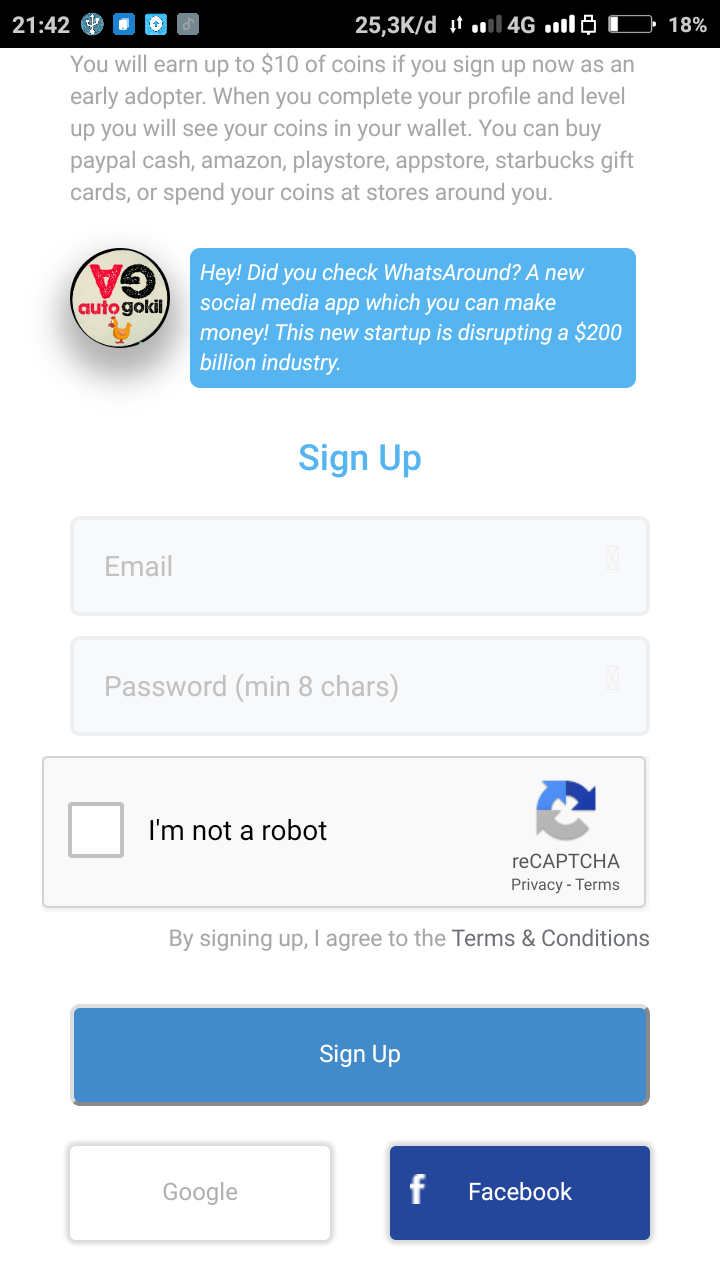
Task: Check the I'm not a robot box
Action: (96, 830)
